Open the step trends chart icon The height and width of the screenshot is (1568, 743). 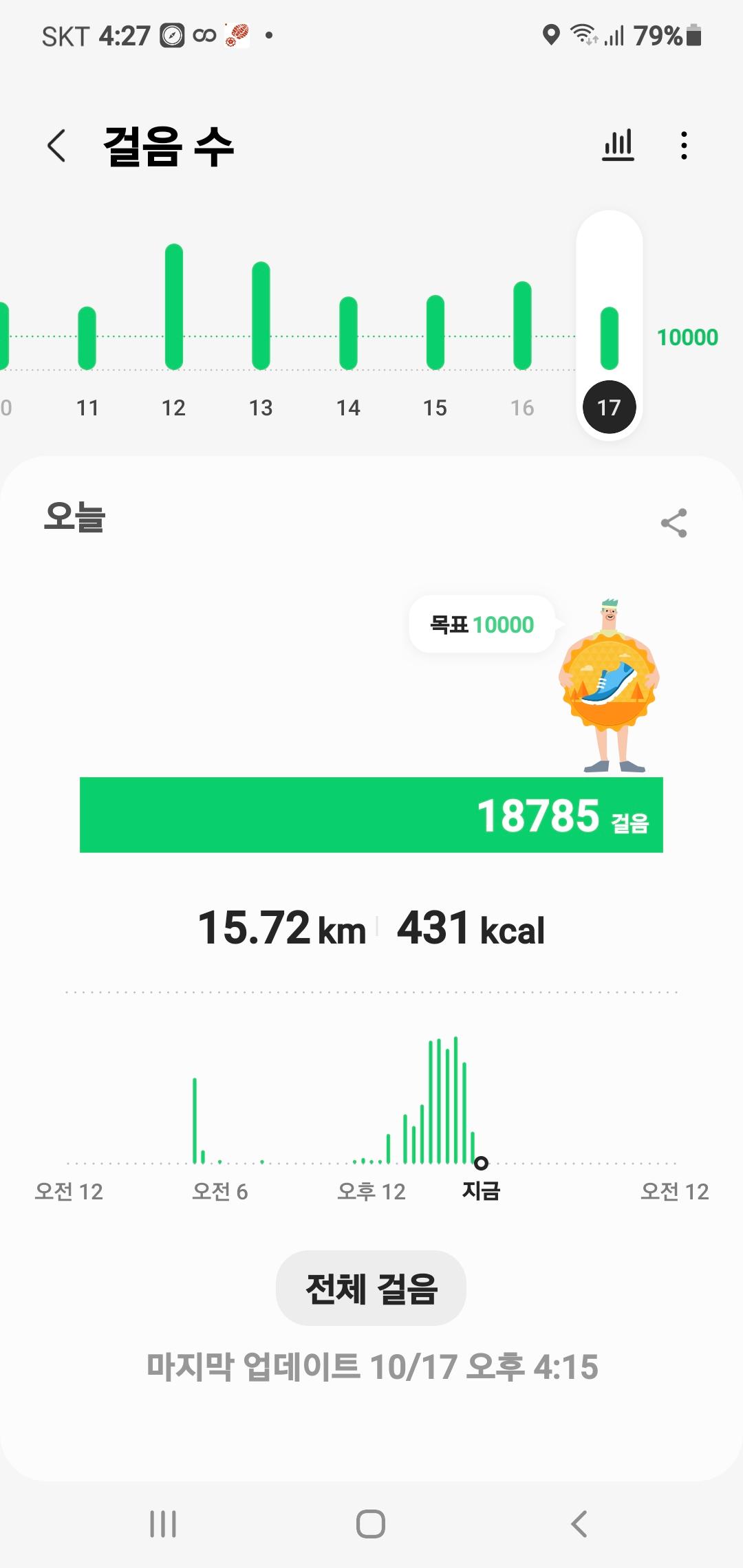pyautogui.click(x=618, y=145)
